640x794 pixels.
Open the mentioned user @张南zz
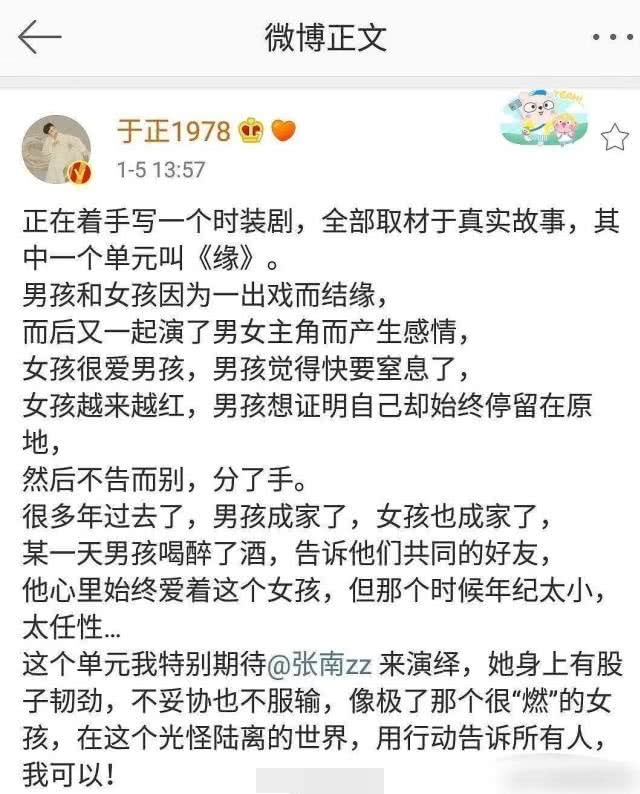coord(318,663)
